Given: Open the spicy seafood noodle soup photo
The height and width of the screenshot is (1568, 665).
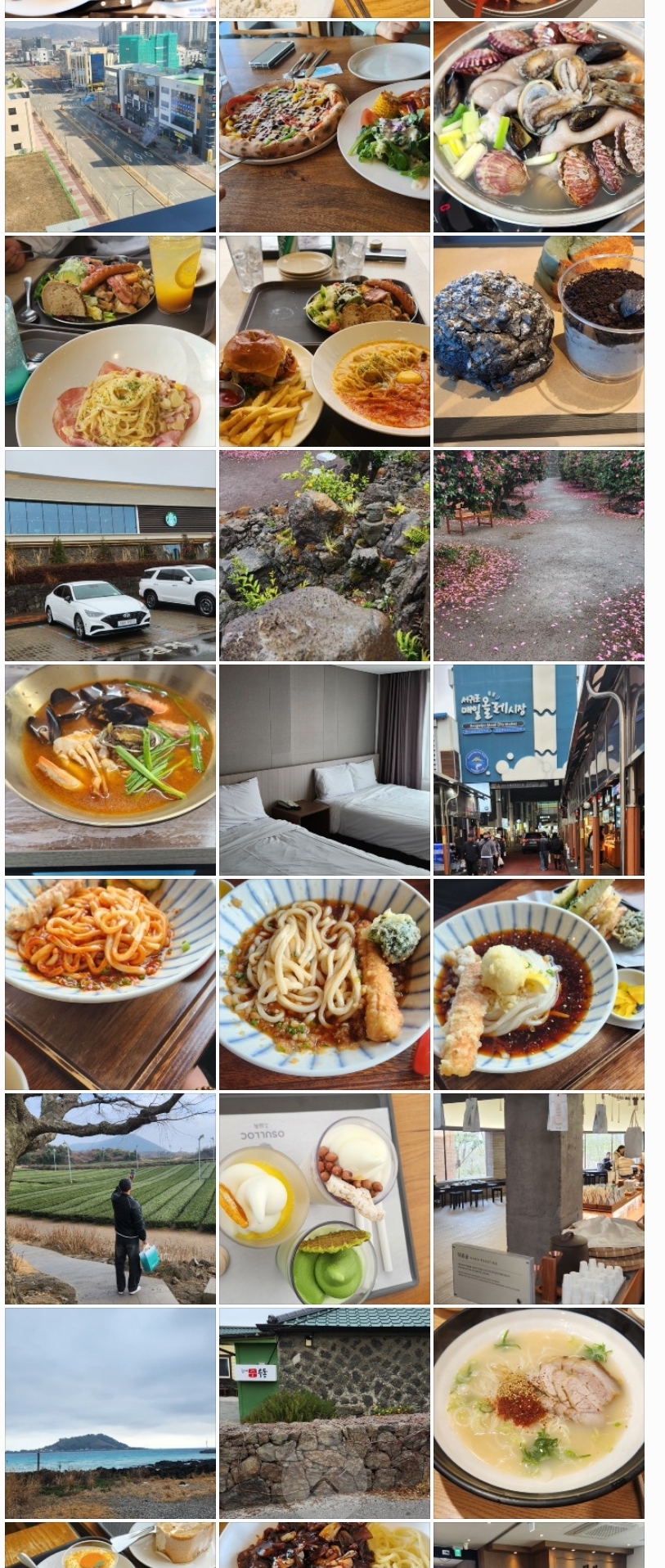Looking at the screenshot, I should (110, 770).
